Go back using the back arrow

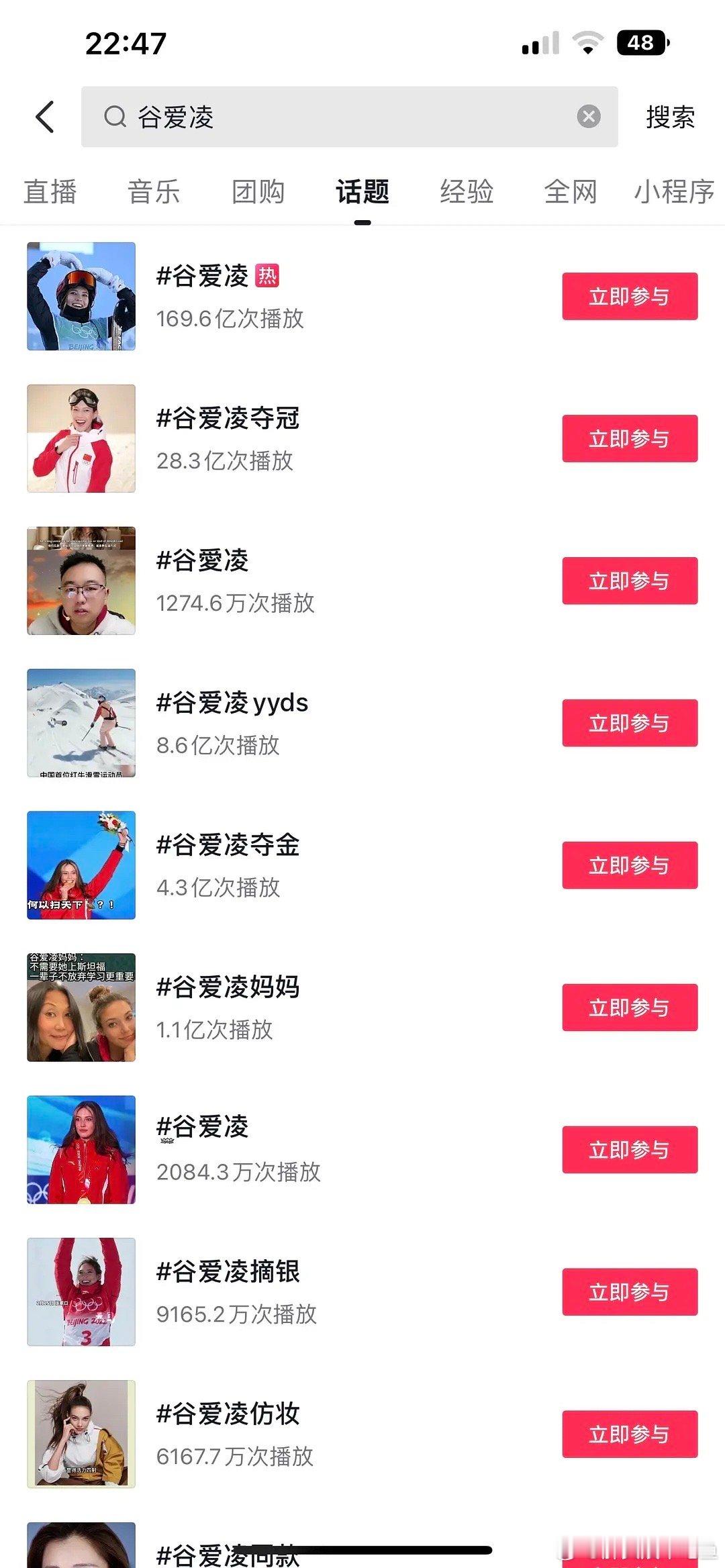click(45, 117)
